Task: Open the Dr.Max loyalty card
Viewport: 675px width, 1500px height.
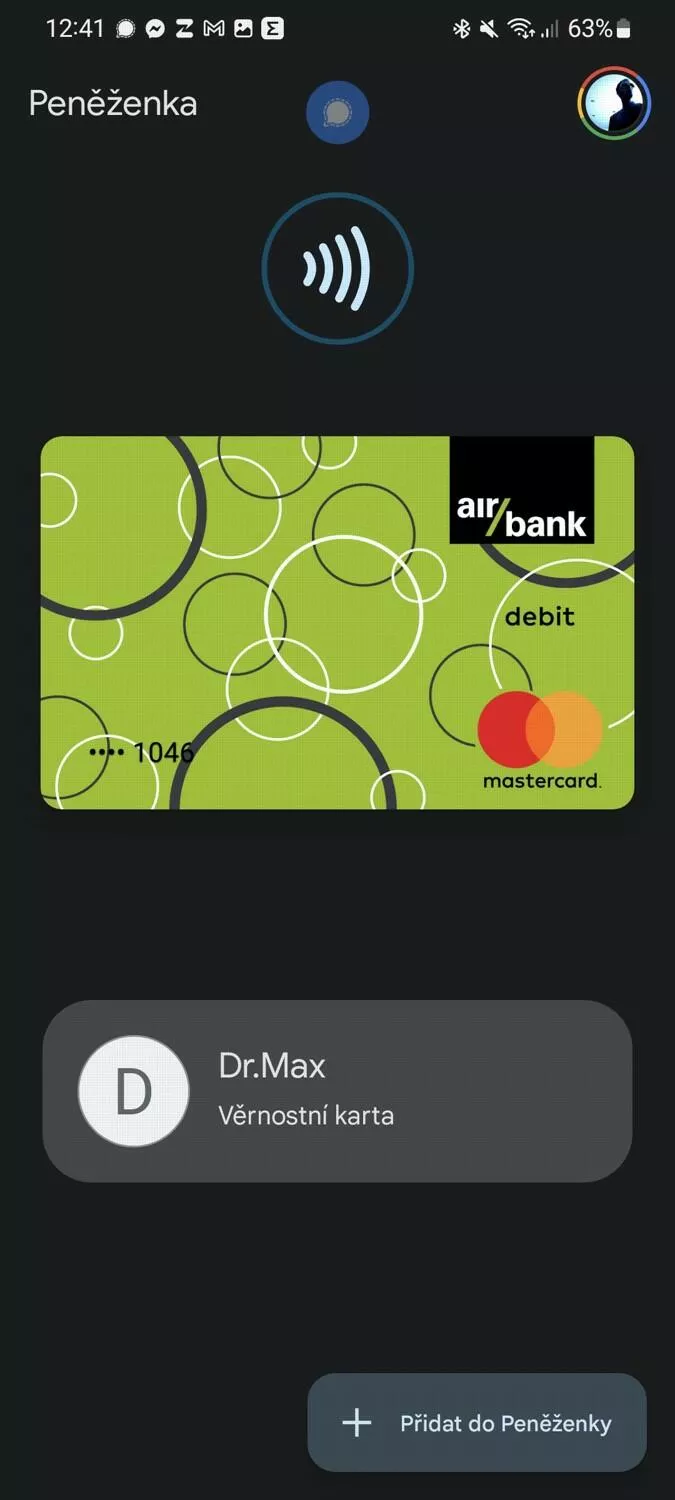Action: [337, 1091]
